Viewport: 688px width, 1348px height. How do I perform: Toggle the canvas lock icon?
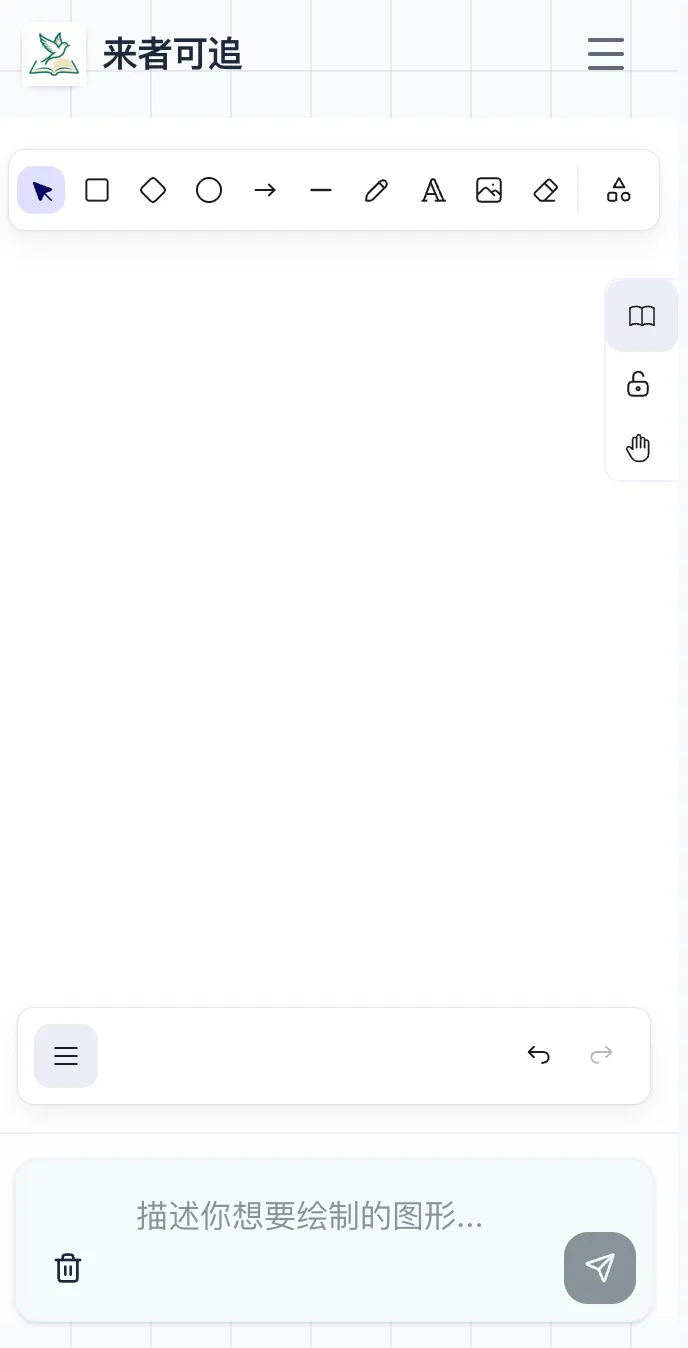point(638,384)
